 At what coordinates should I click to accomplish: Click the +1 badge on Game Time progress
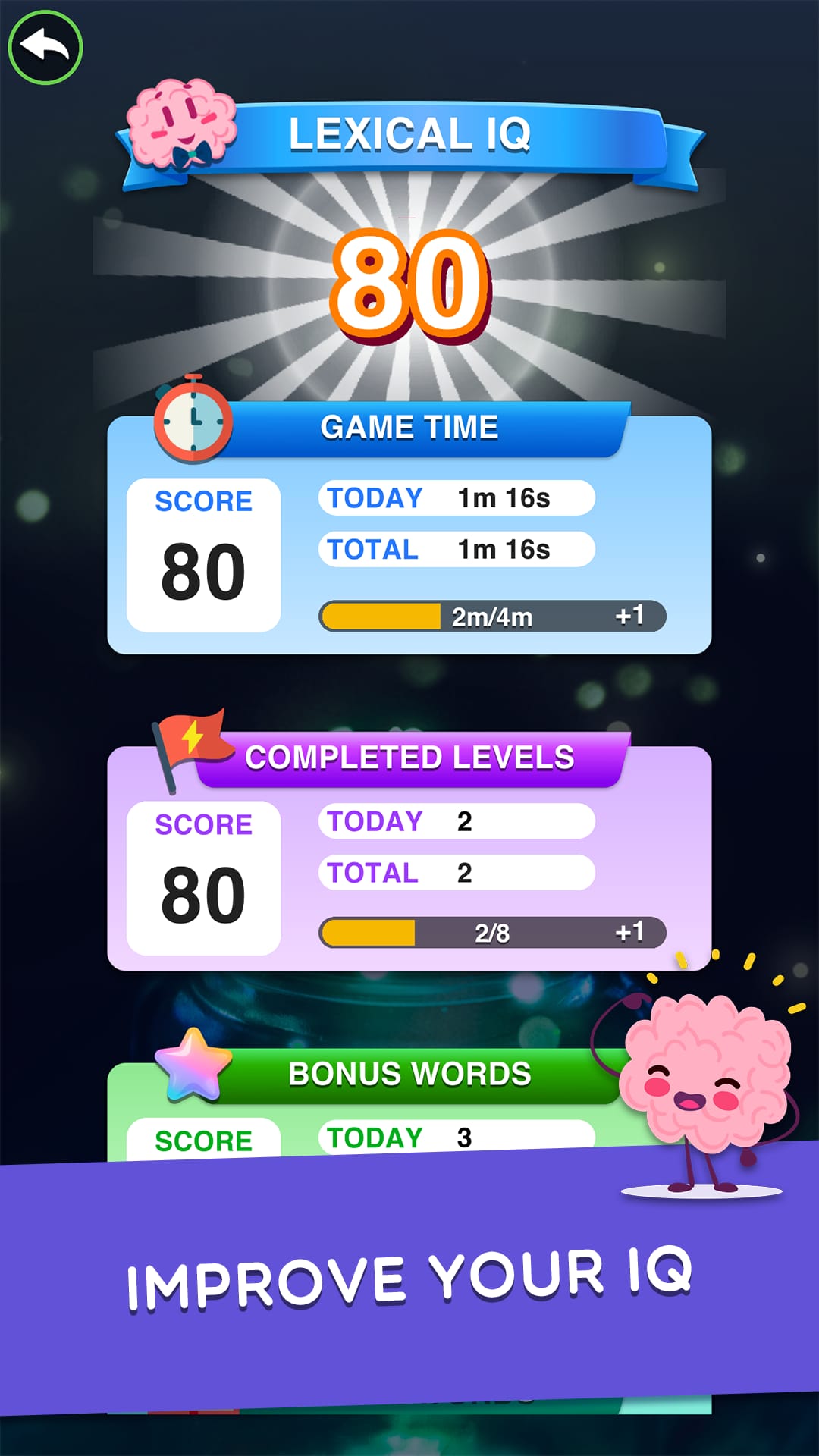[629, 617]
